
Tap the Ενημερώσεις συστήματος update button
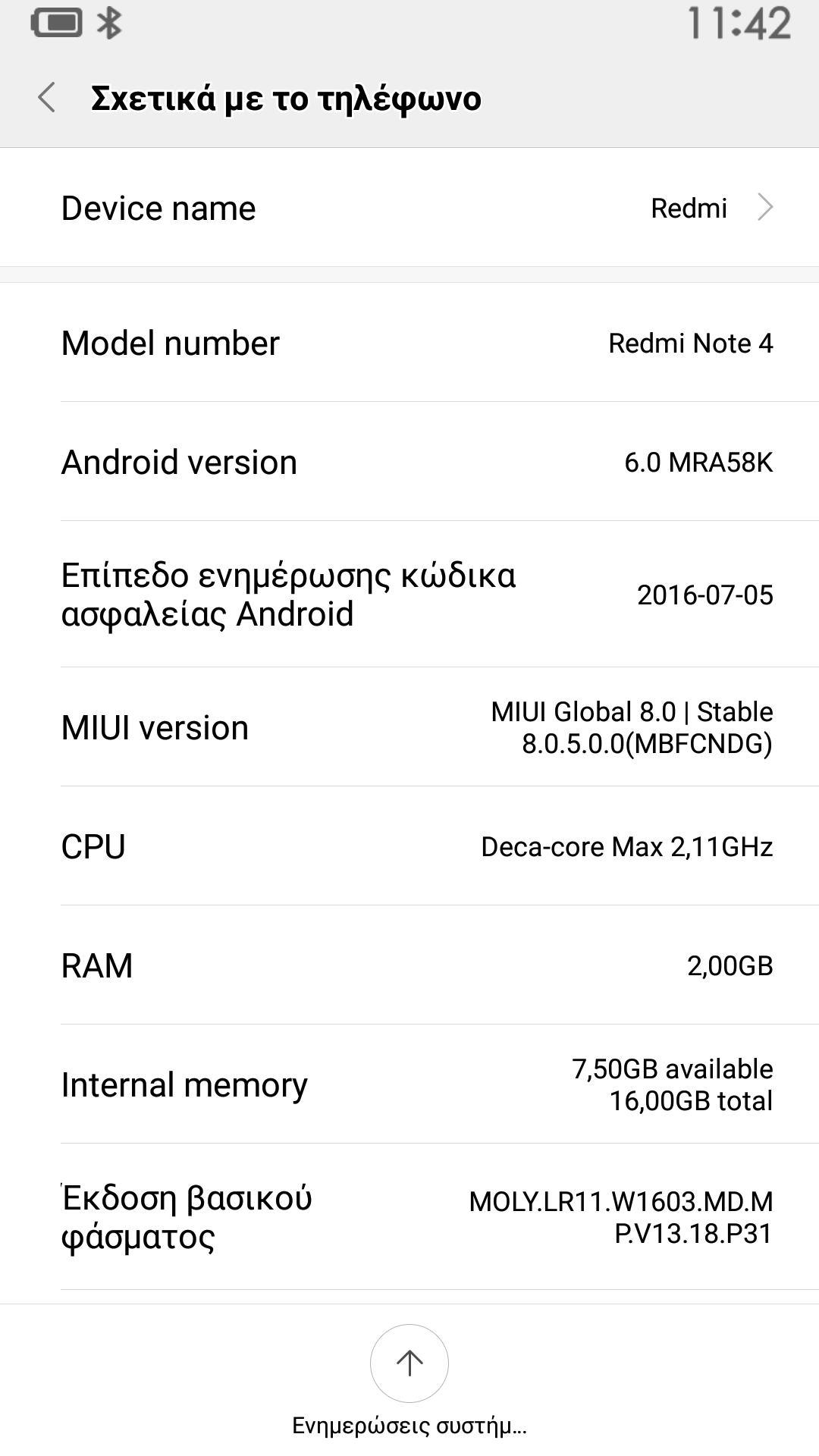coord(409,1363)
